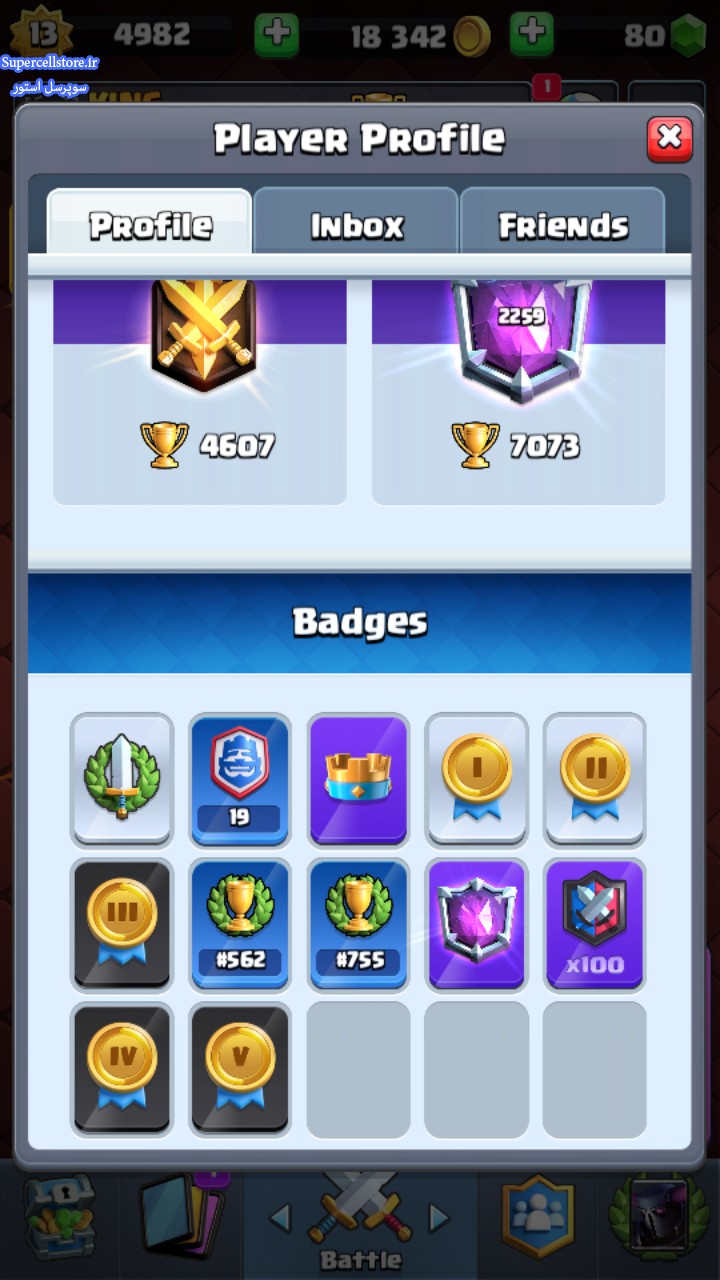View the gold medal I badge

click(x=476, y=779)
